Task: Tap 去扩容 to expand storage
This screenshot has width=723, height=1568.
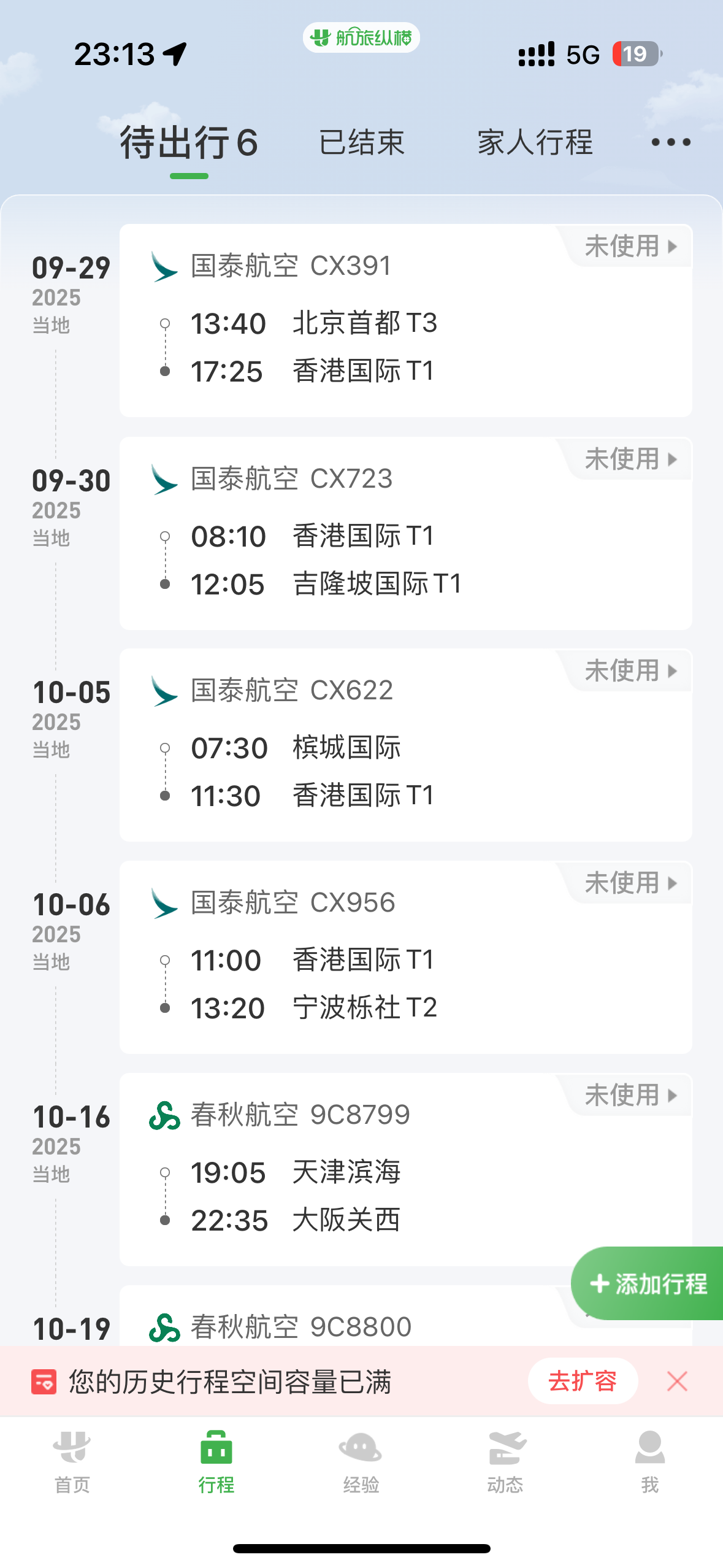Action: point(583,1381)
